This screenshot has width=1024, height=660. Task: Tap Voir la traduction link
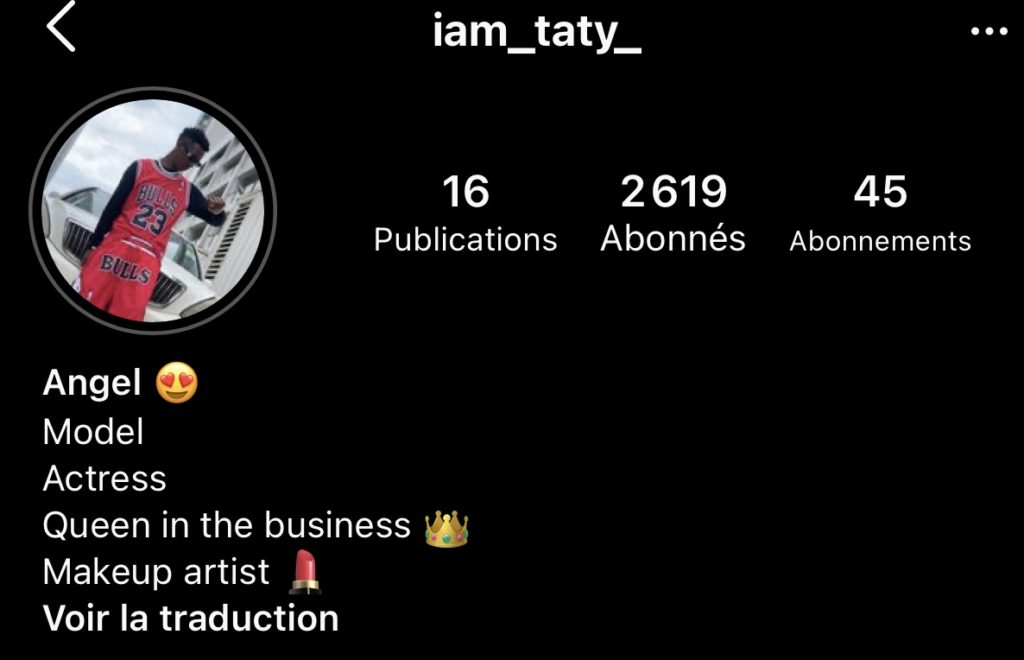click(x=191, y=618)
